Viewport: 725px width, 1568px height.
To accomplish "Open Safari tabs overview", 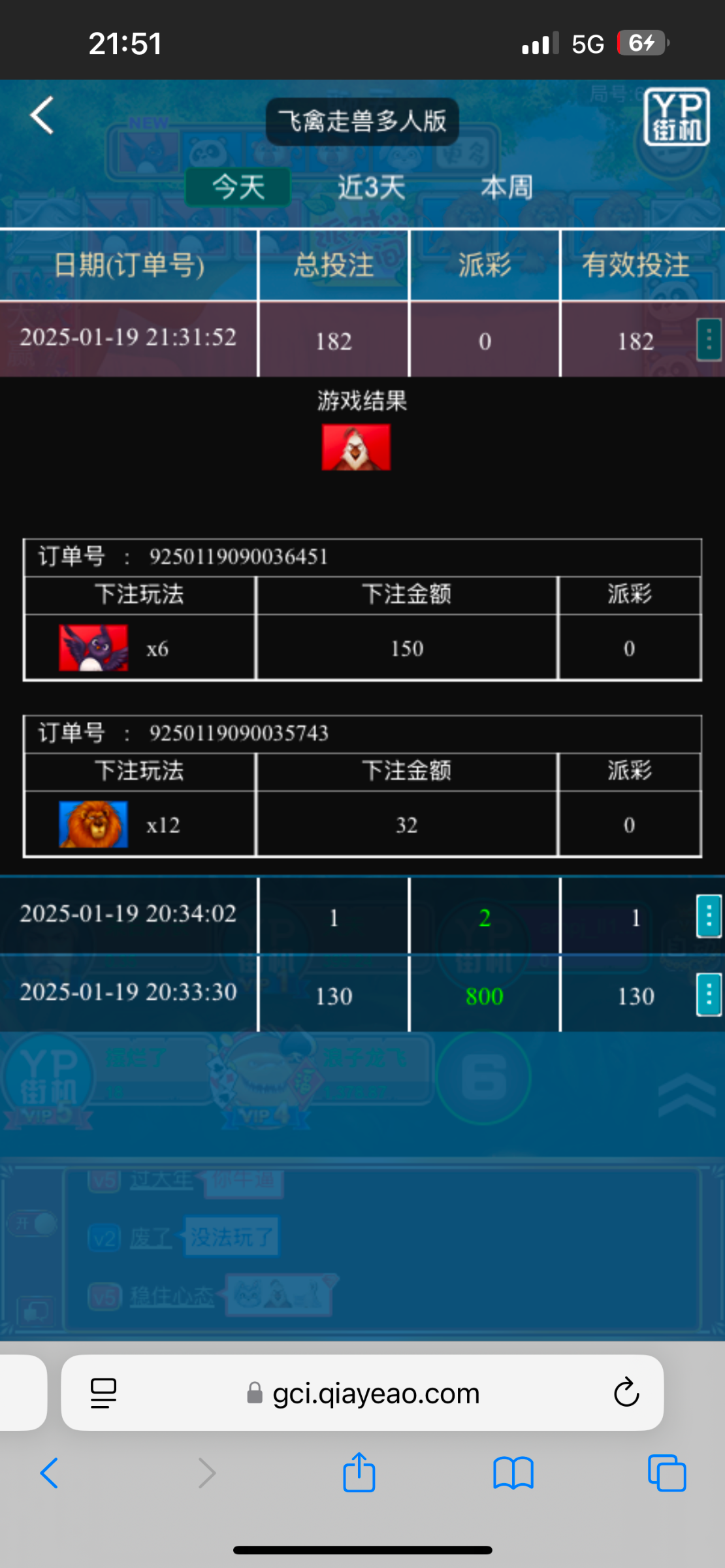I will [x=666, y=1473].
